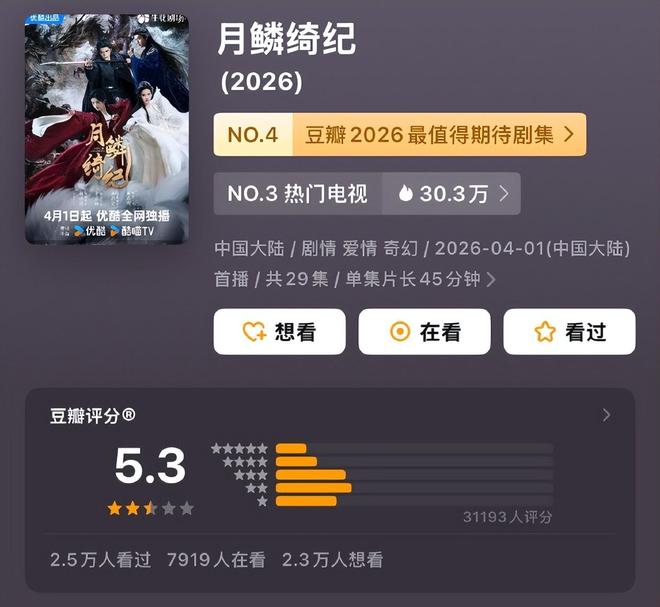
Task: Open the 豆瓣评分 rating details chevron
Action: 606,415
